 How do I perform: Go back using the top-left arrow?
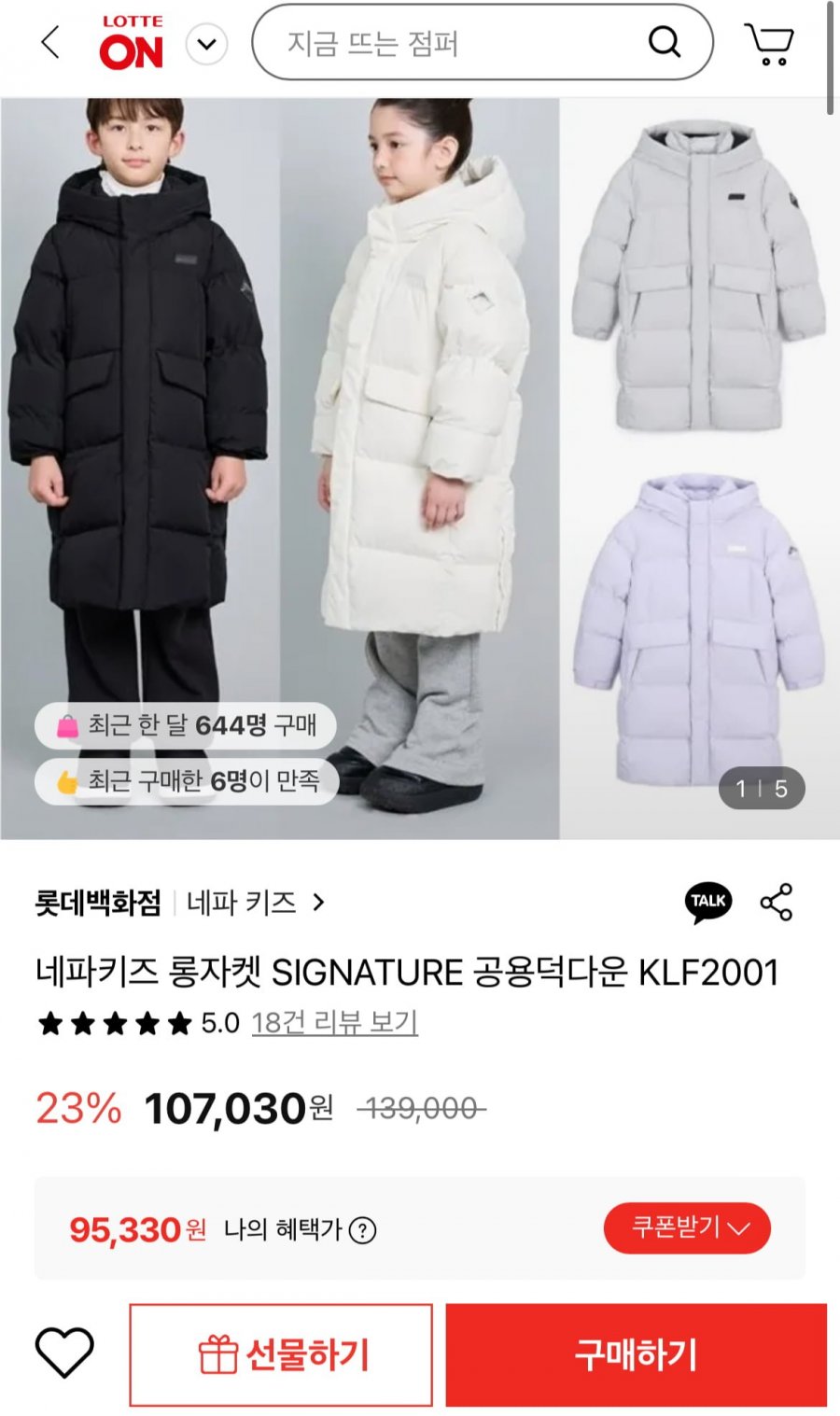coord(50,43)
